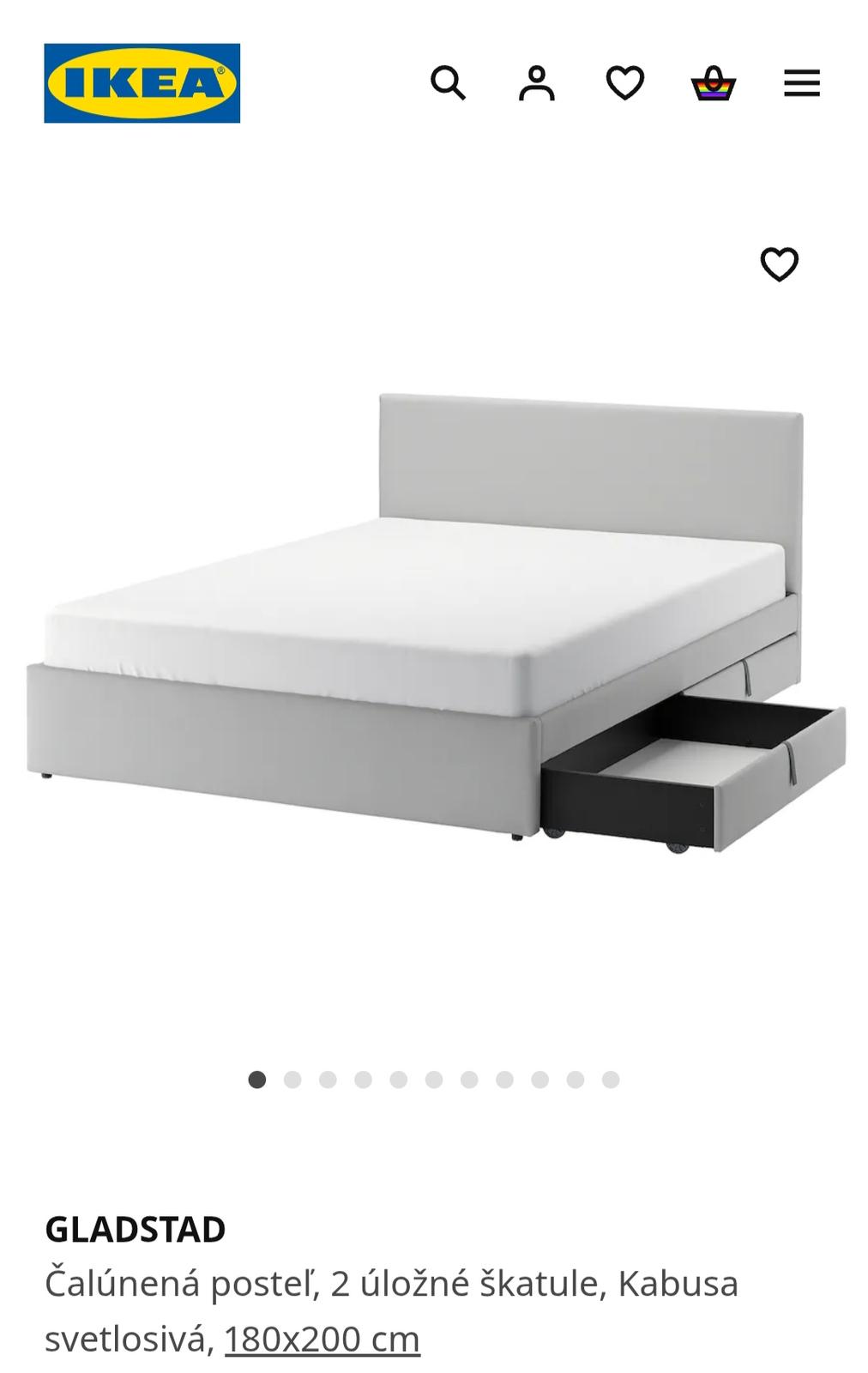This screenshot has height=1373, width=868.
Task: Open the user account profile
Action: point(536,83)
